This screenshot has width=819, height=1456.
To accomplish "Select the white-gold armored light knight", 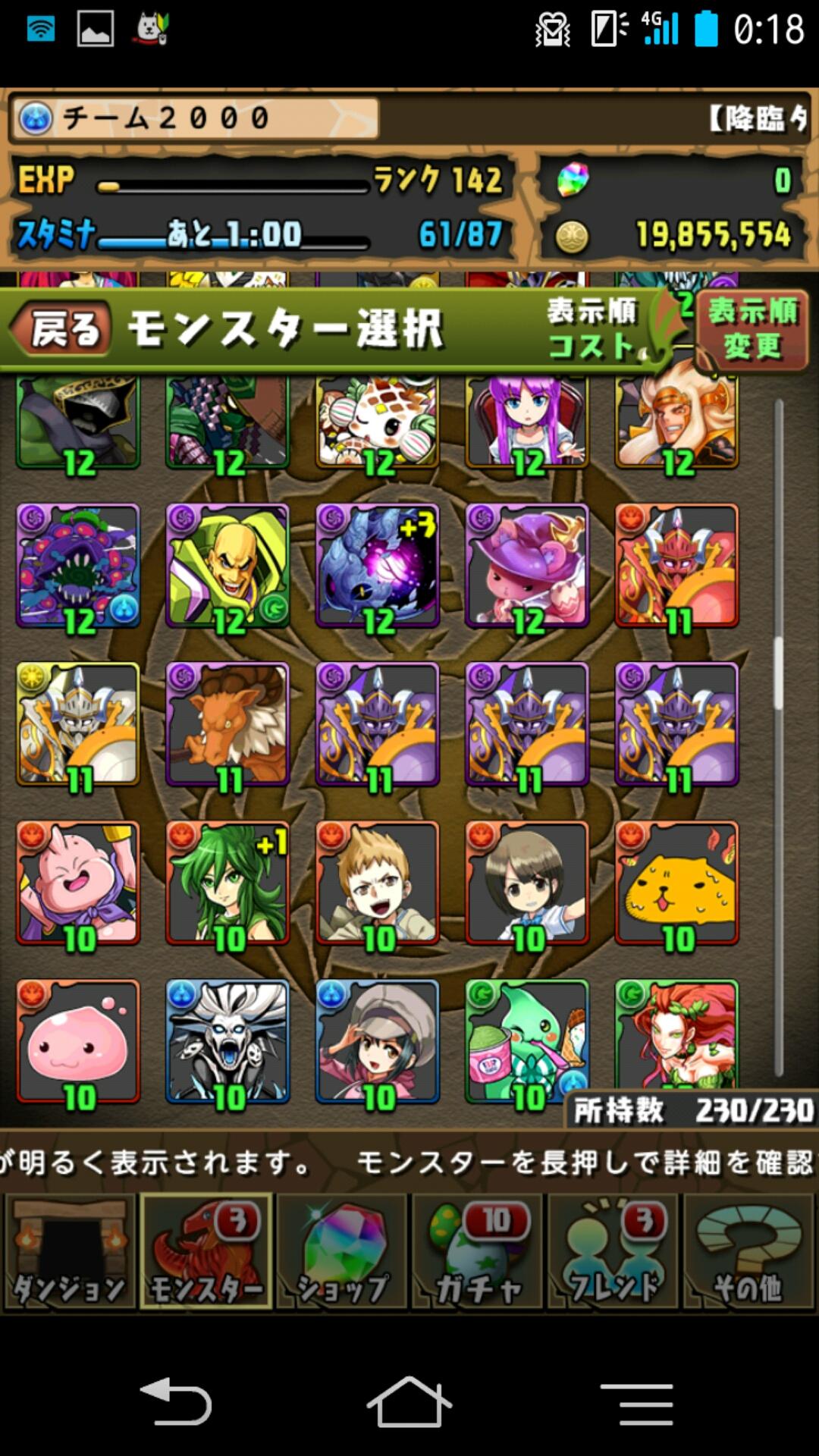I will pyautogui.click(x=78, y=724).
